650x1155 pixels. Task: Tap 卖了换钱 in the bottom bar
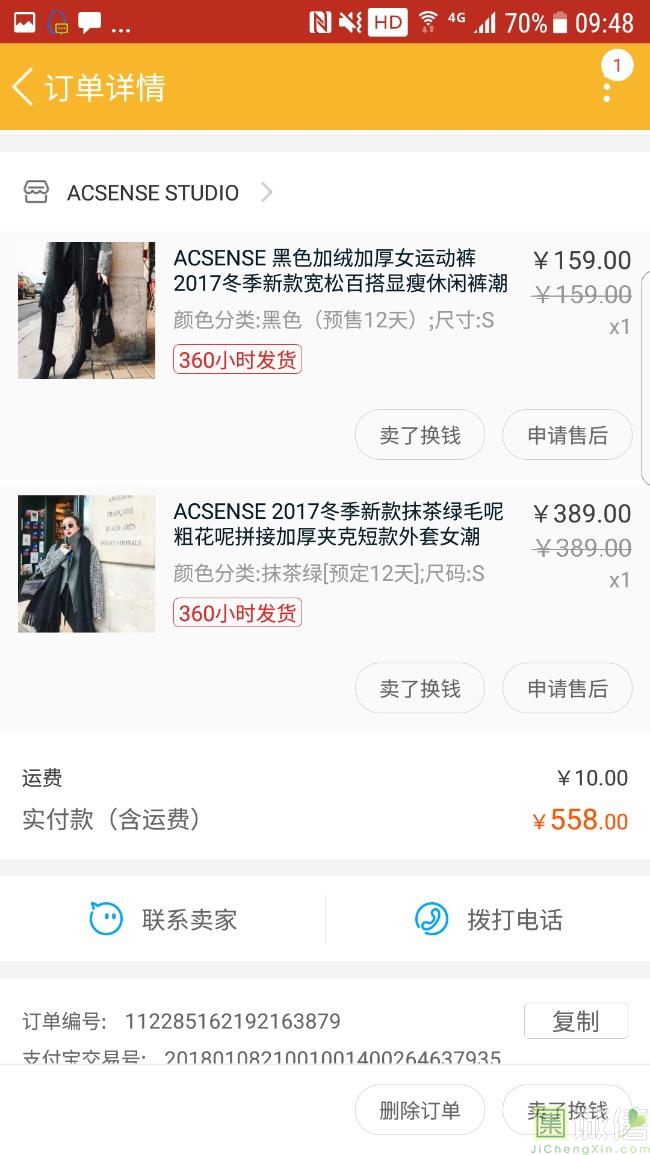click(567, 1110)
